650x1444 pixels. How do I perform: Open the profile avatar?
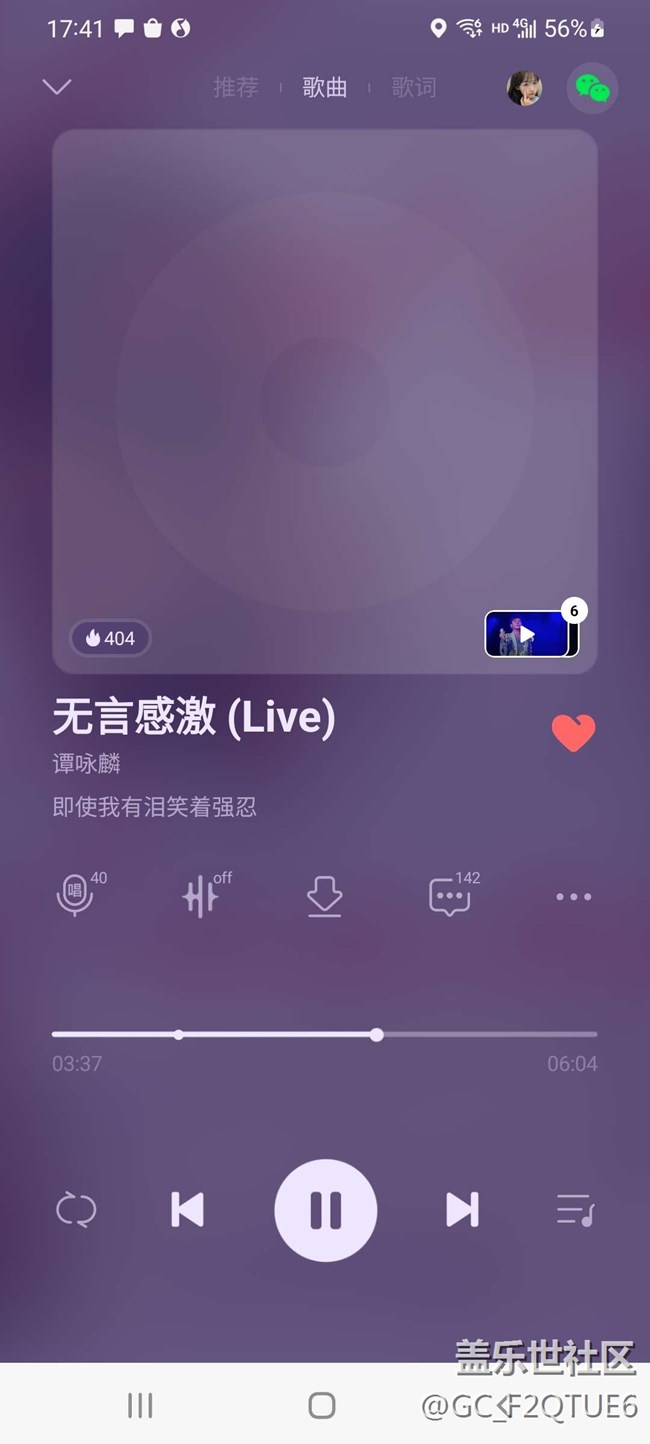524,88
